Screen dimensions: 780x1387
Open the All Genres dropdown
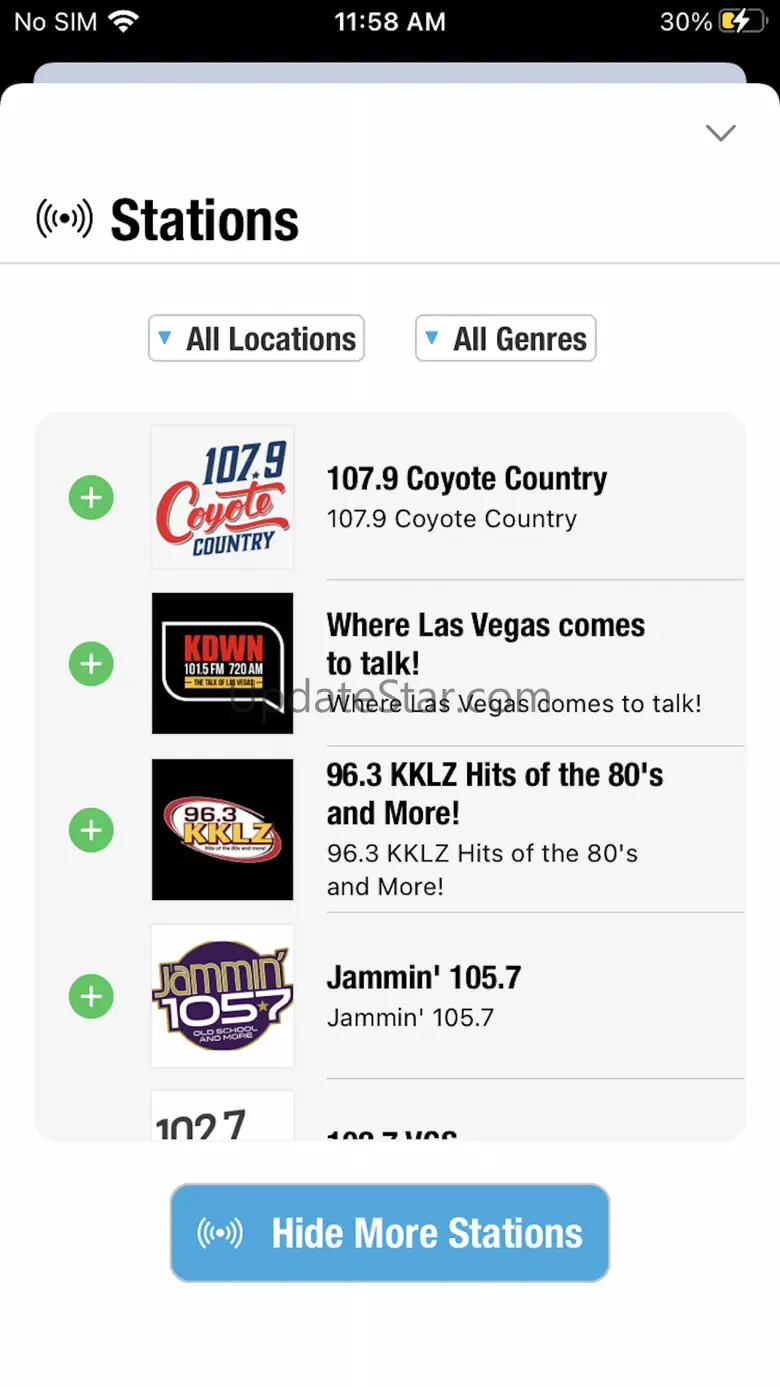[506, 339]
